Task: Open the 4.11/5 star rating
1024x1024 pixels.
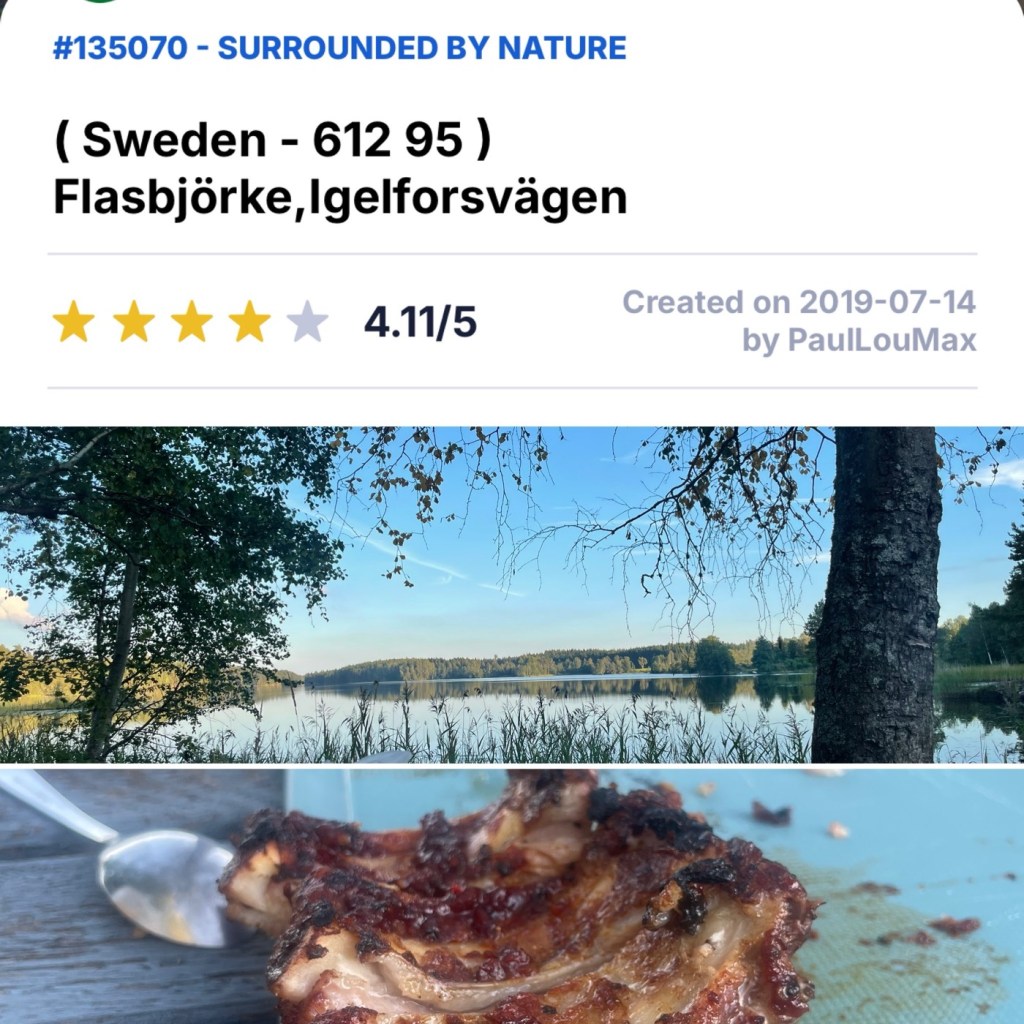Action: (264, 322)
